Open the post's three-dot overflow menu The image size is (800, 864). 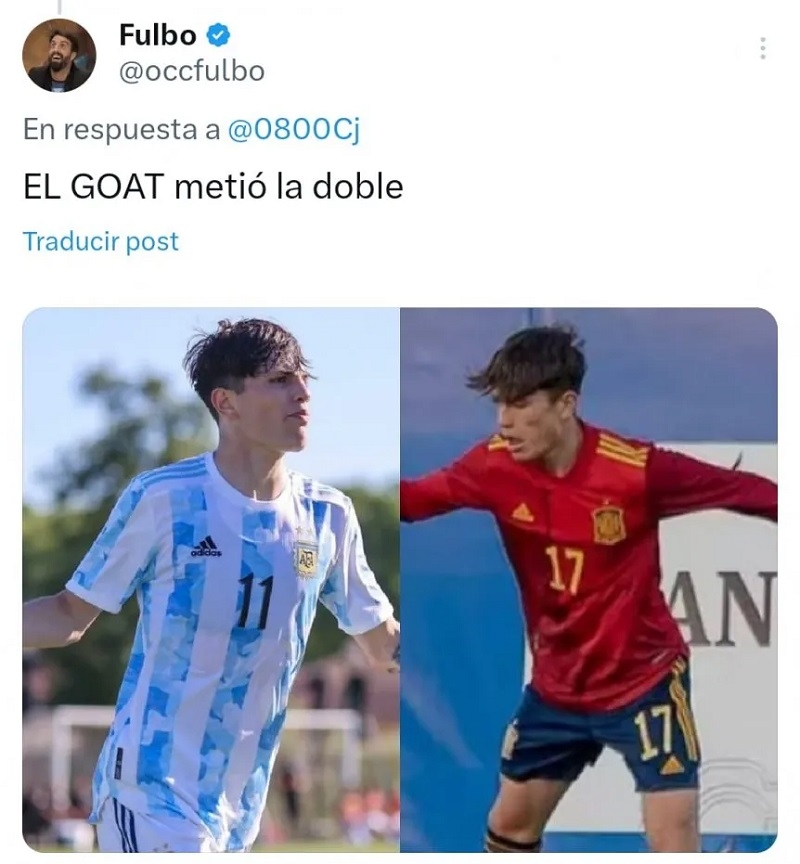click(762, 48)
